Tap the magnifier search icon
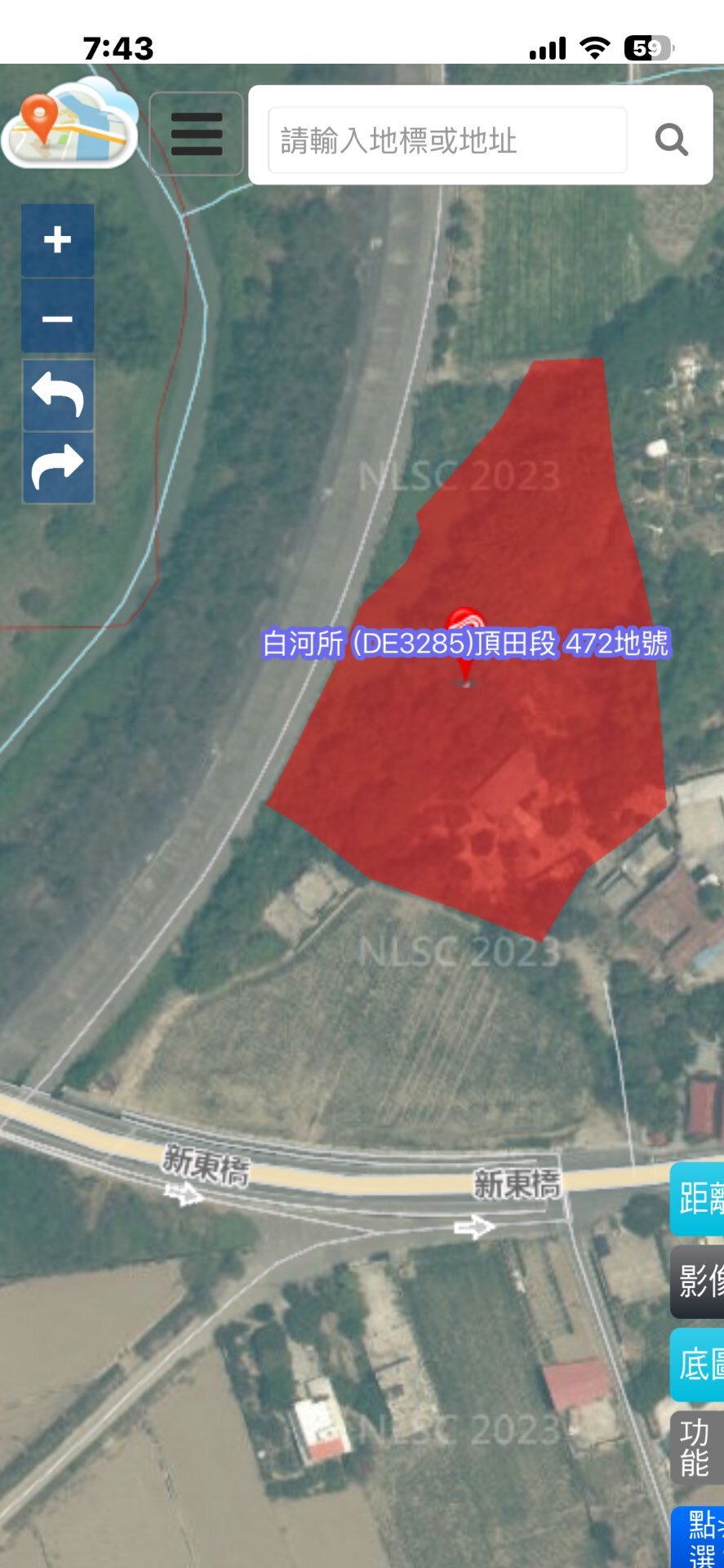 [x=671, y=140]
